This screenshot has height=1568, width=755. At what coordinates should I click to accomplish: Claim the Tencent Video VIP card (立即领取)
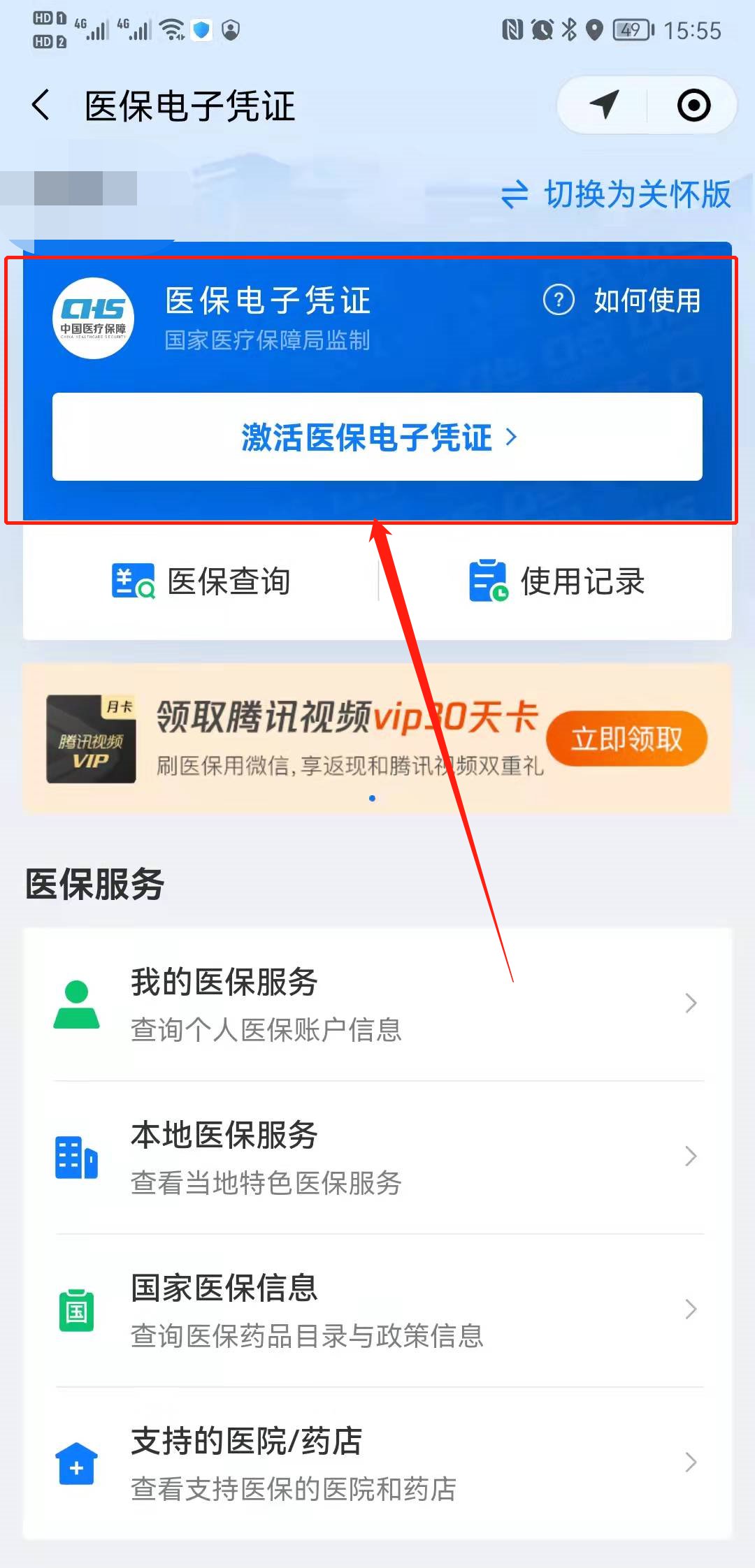pos(626,739)
